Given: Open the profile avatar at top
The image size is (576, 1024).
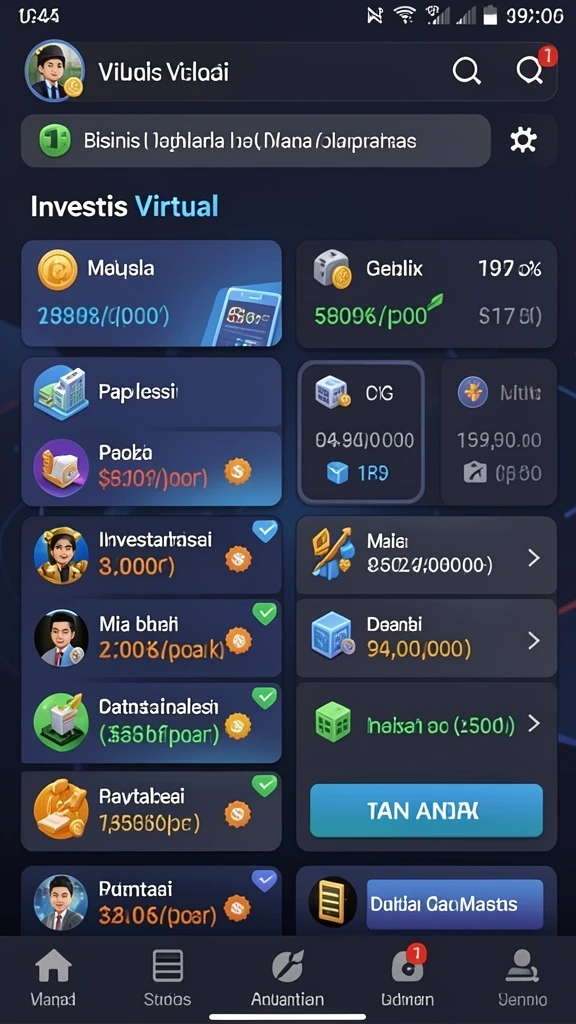Looking at the screenshot, I should point(54,71).
